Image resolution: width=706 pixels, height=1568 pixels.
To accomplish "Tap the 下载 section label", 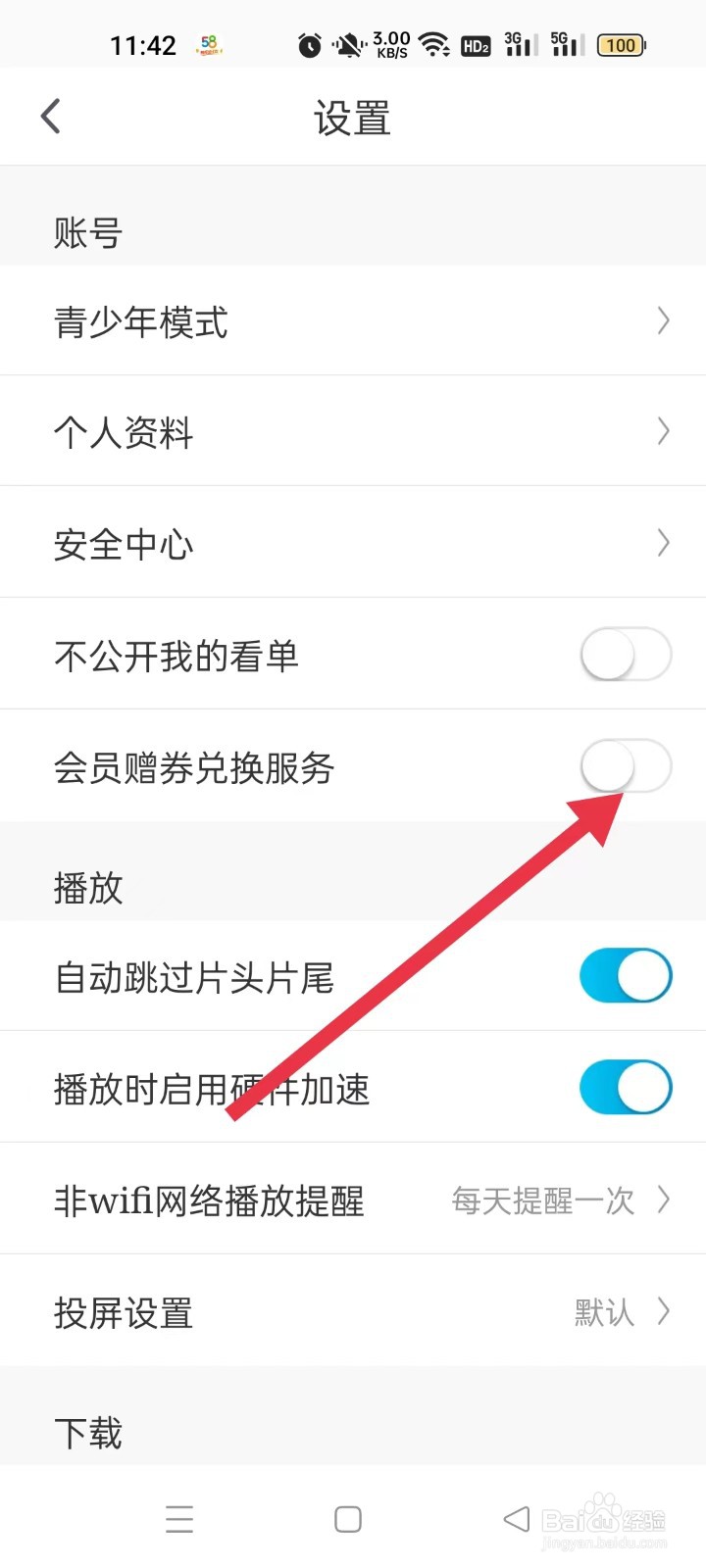I will [x=87, y=1433].
